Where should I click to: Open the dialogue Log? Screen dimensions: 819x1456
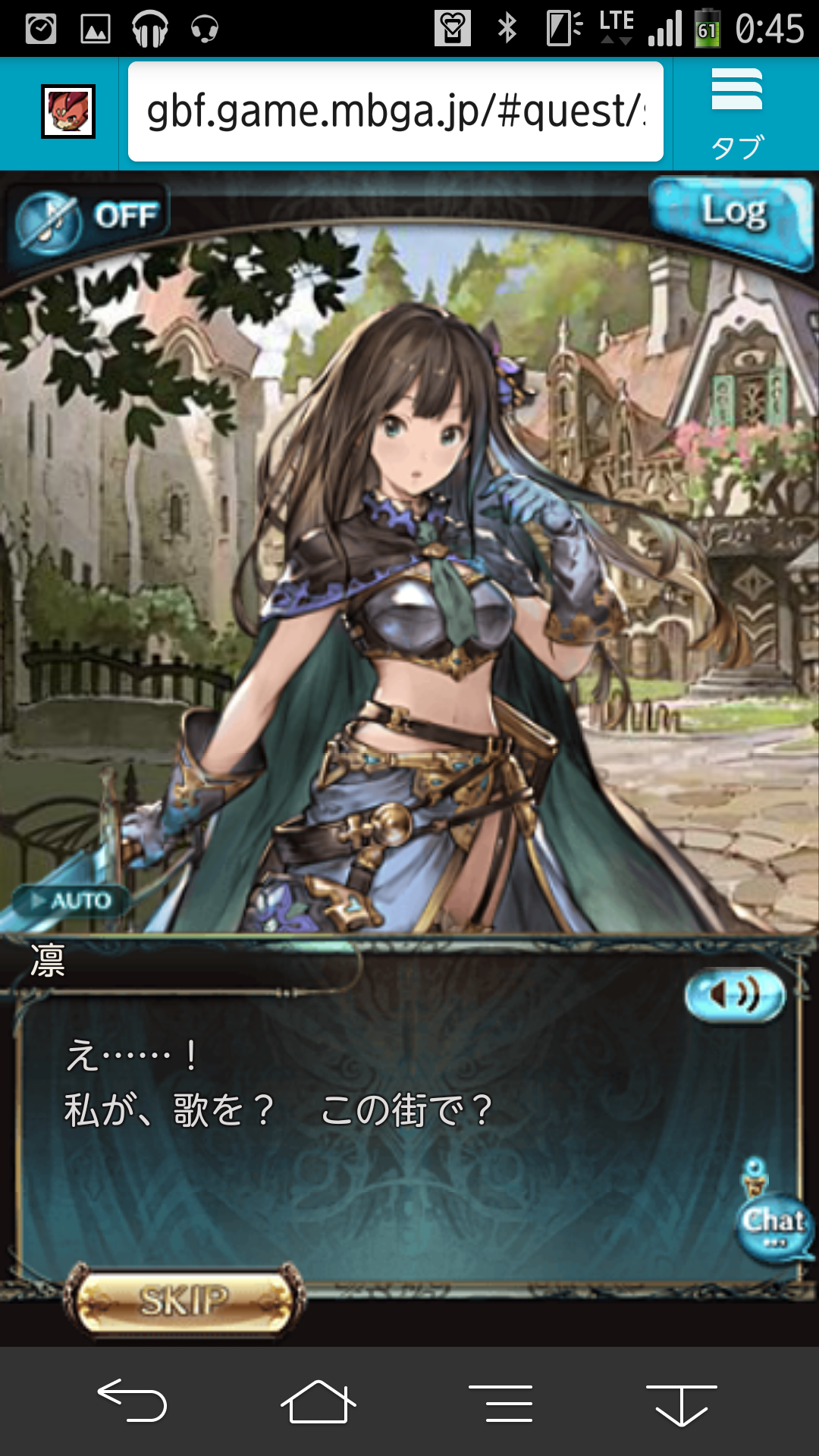coord(733,216)
